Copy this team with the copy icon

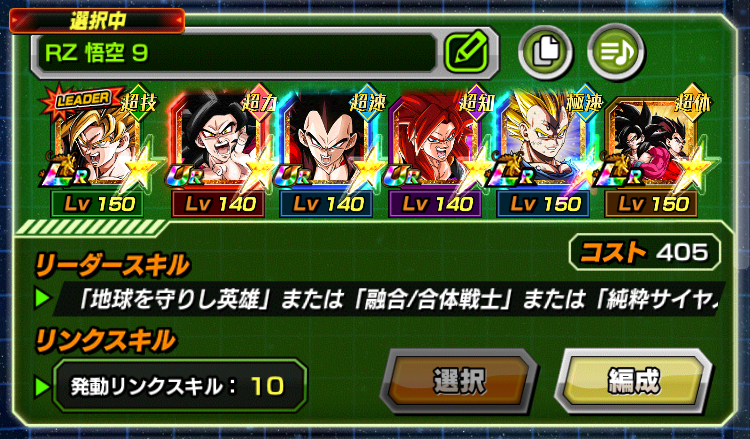point(546,50)
